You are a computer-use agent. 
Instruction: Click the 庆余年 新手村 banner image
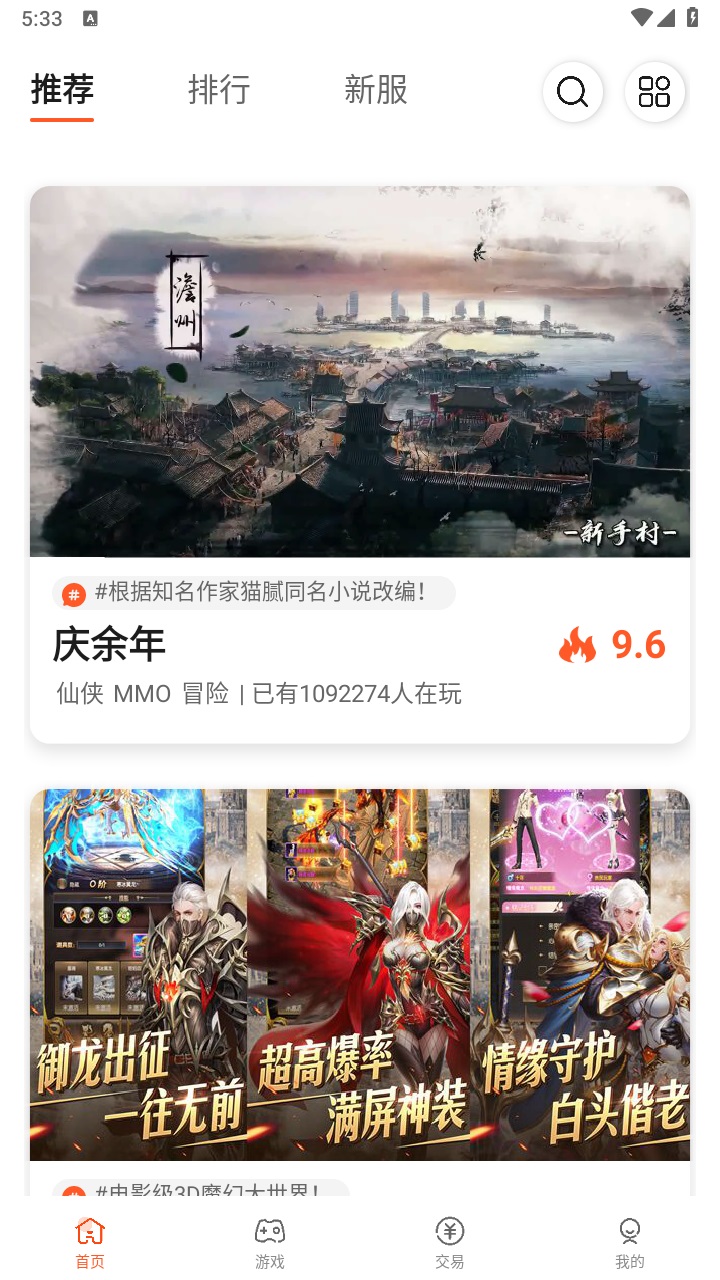click(360, 370)
